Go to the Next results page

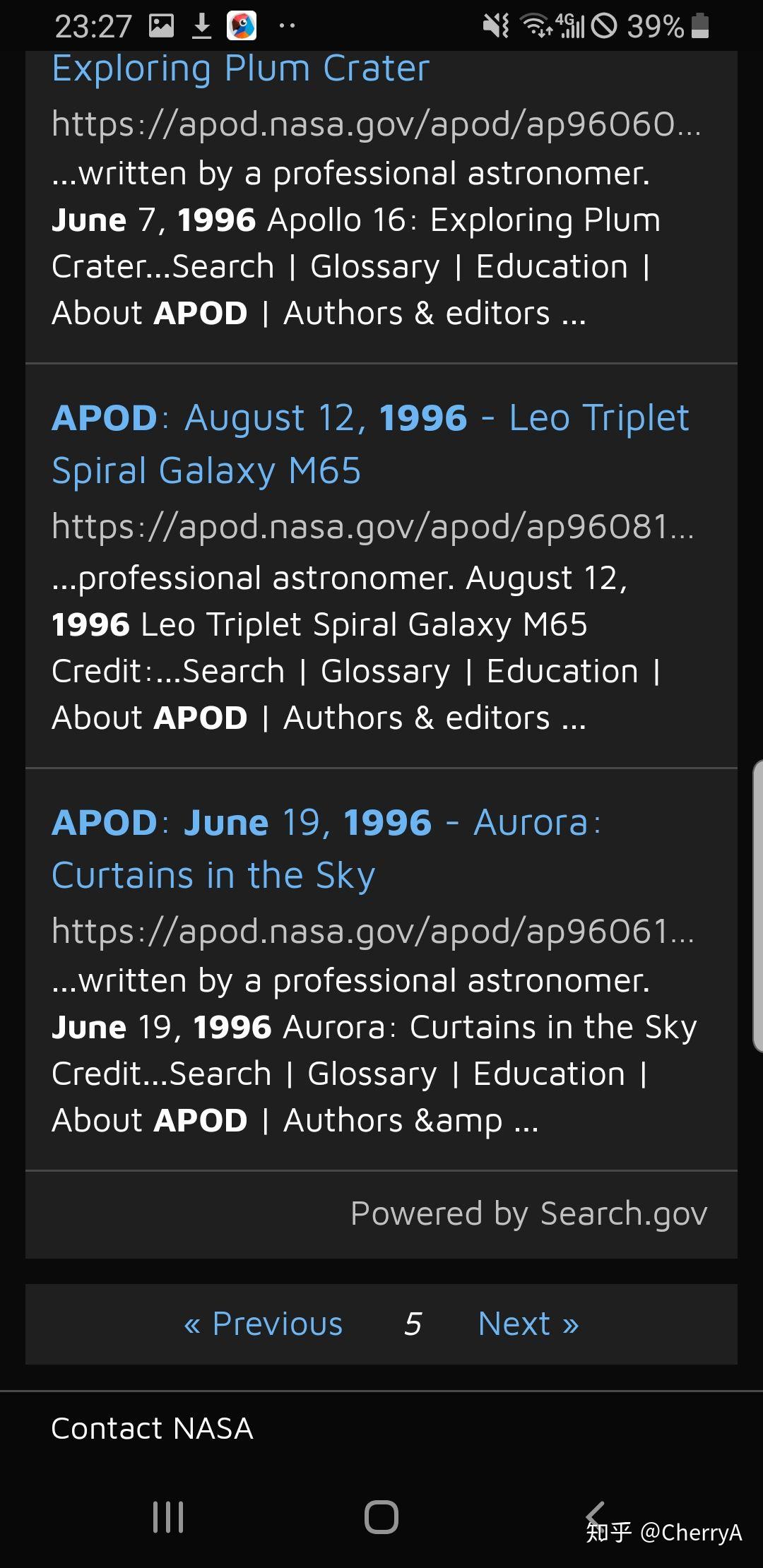(528, 1324)
